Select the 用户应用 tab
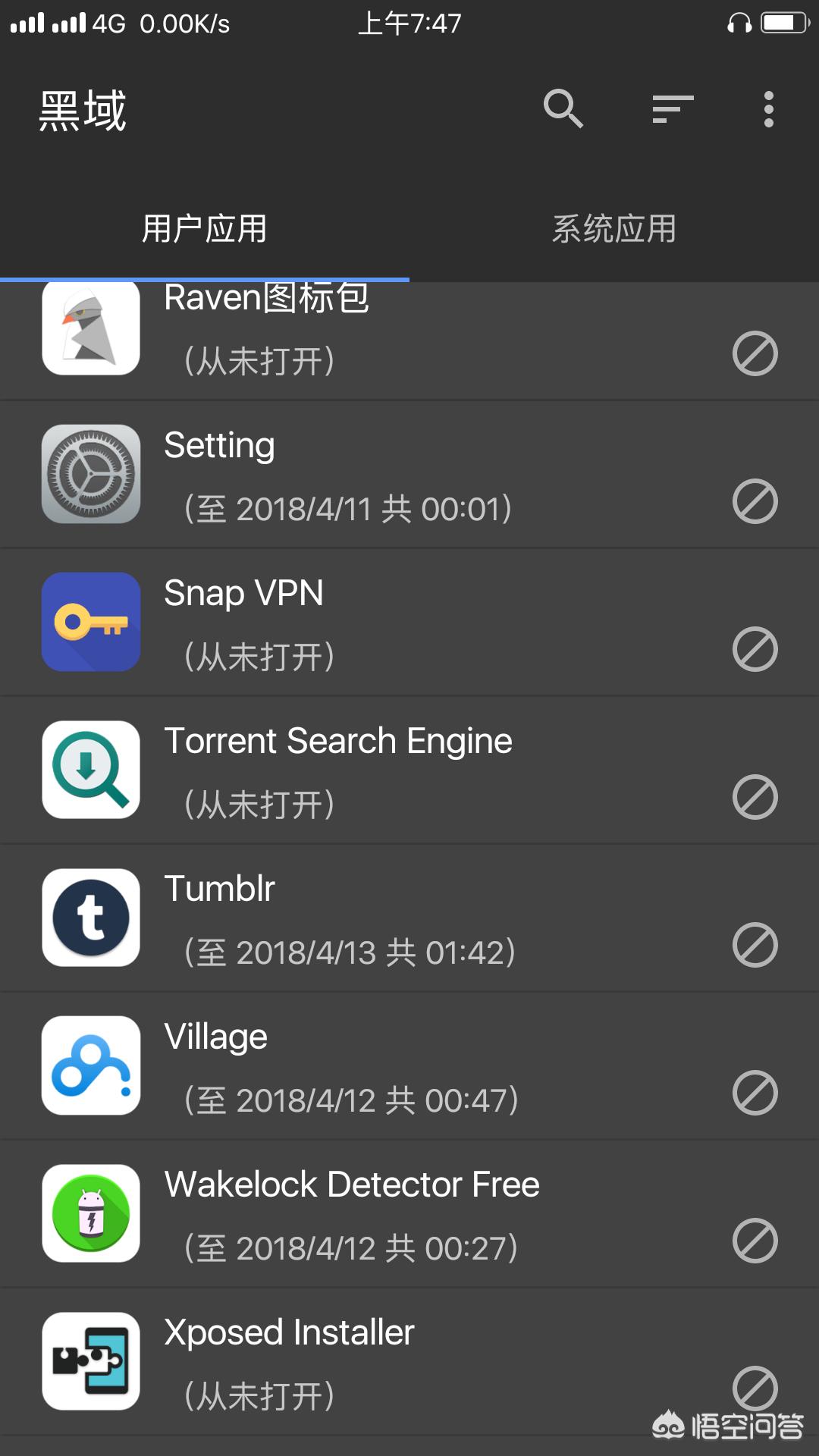 205,228
